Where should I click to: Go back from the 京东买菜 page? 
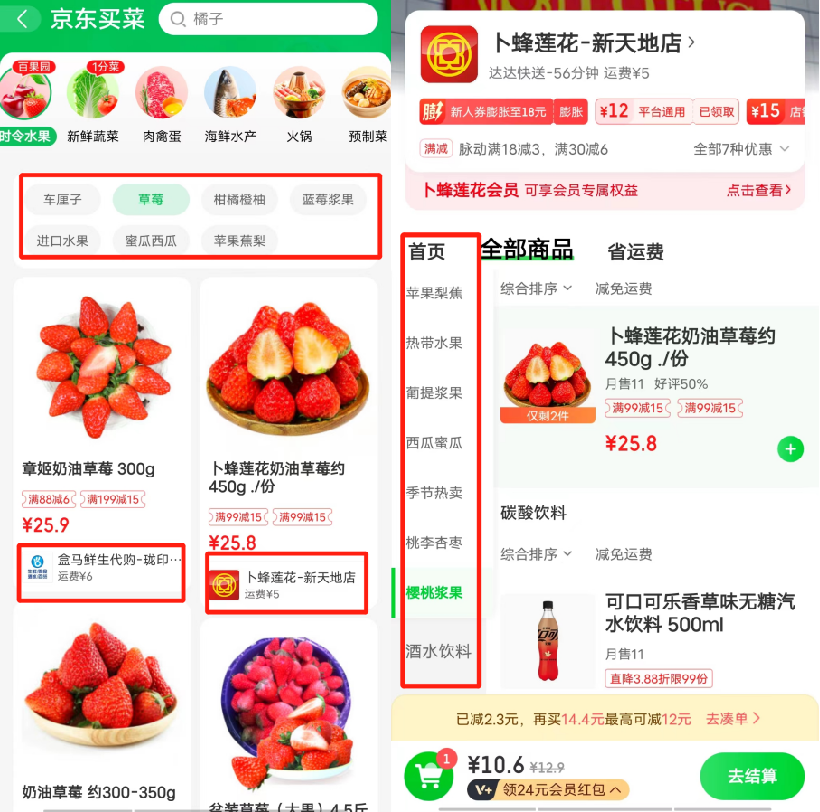click(x=22, y=19)
